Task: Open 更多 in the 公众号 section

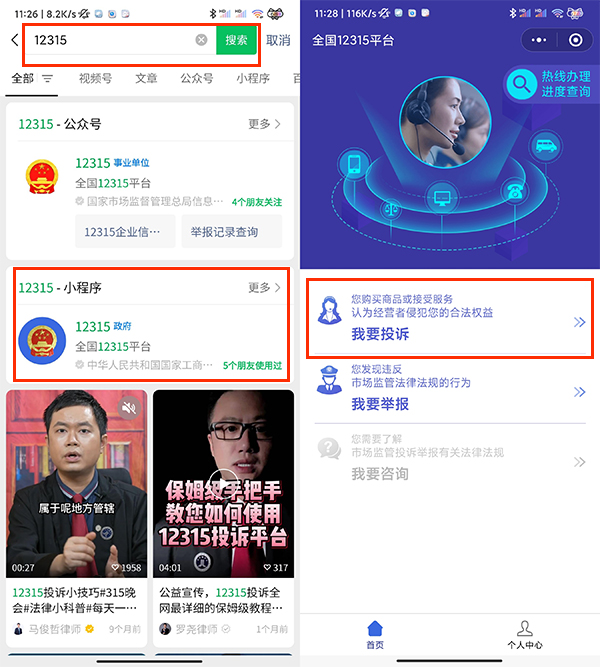Action: point(264,124)
